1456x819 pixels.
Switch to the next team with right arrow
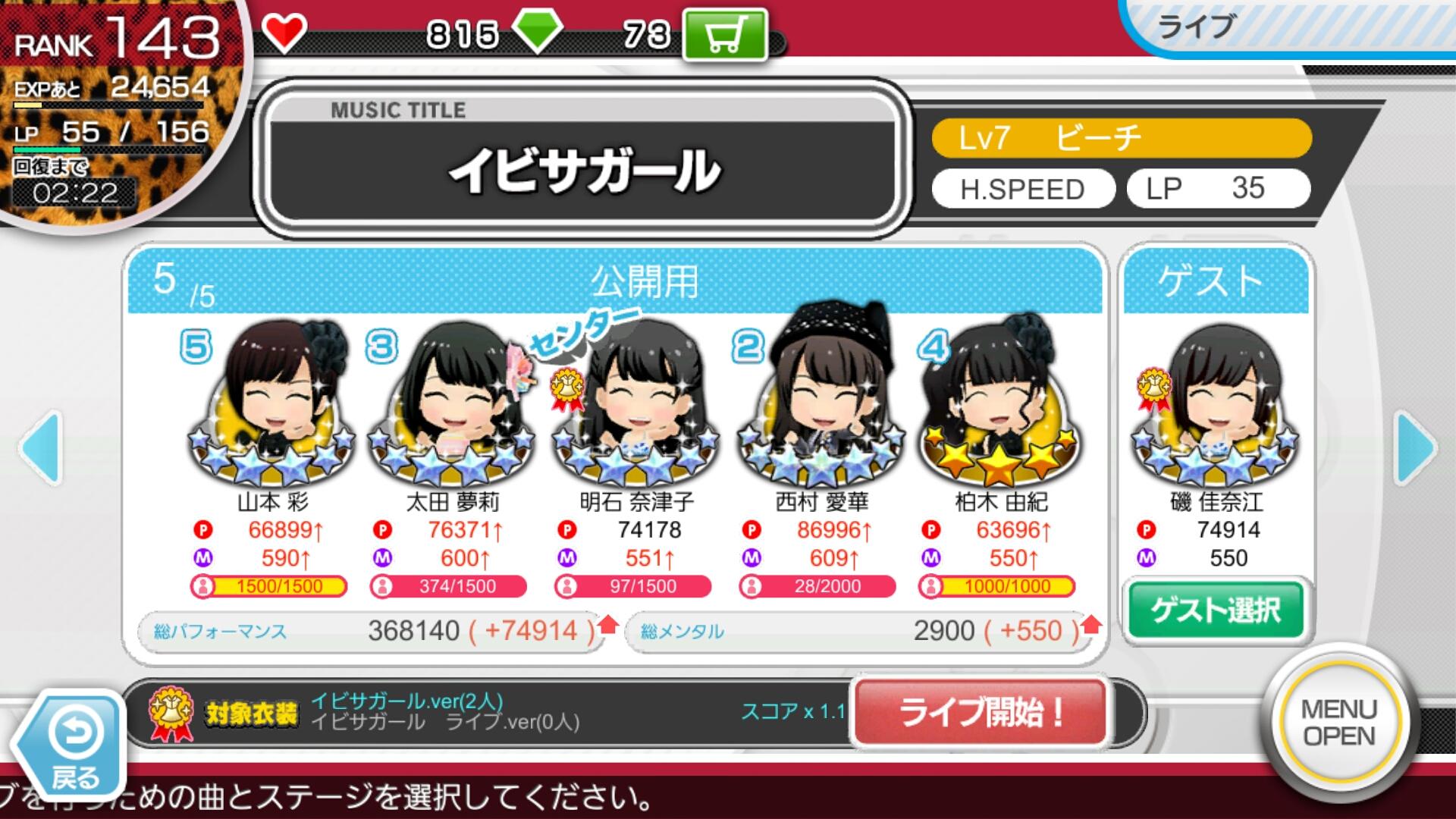pos(1415,447)
